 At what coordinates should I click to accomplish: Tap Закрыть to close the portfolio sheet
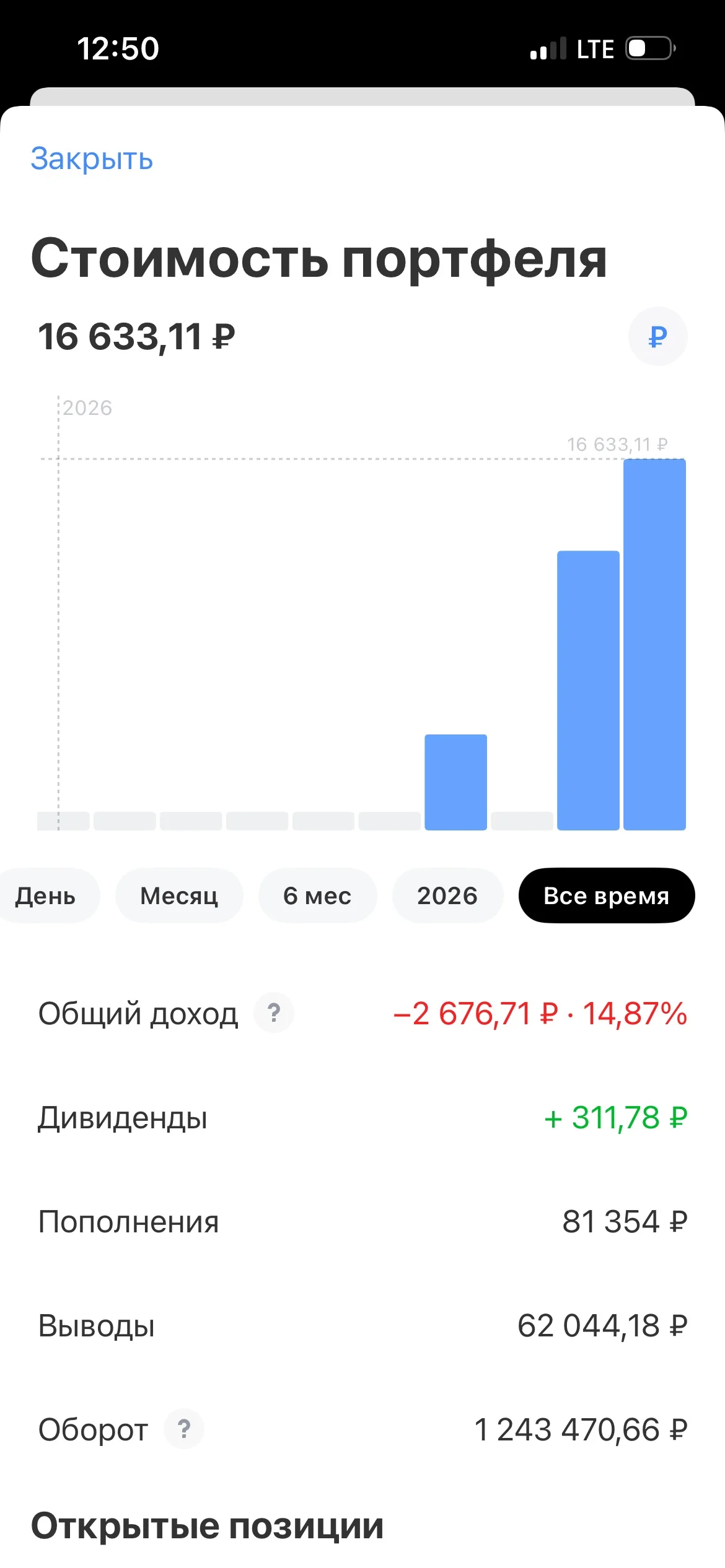point(92,159)
